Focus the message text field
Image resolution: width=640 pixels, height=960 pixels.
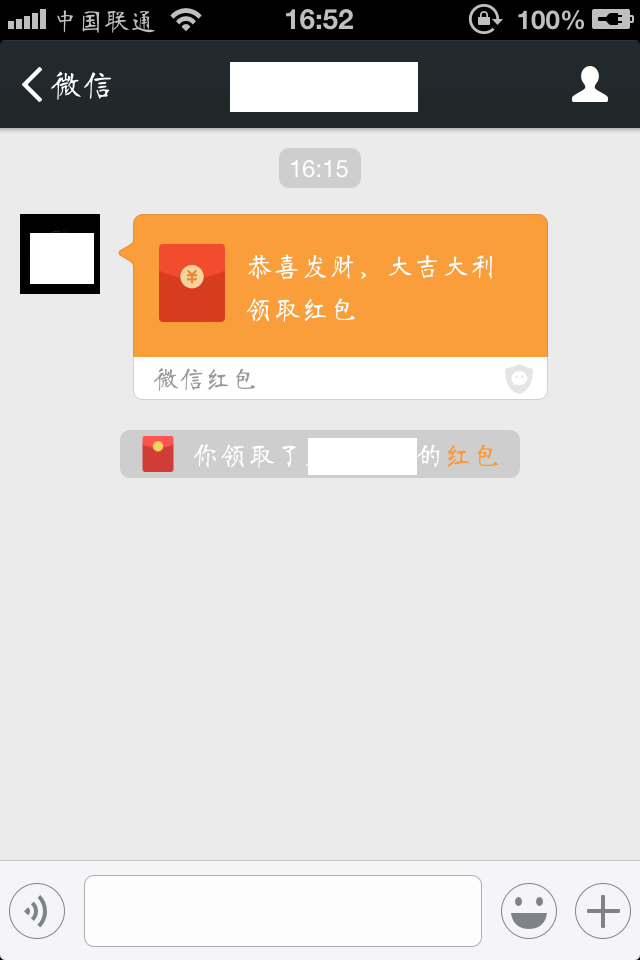tap(283, 911)
